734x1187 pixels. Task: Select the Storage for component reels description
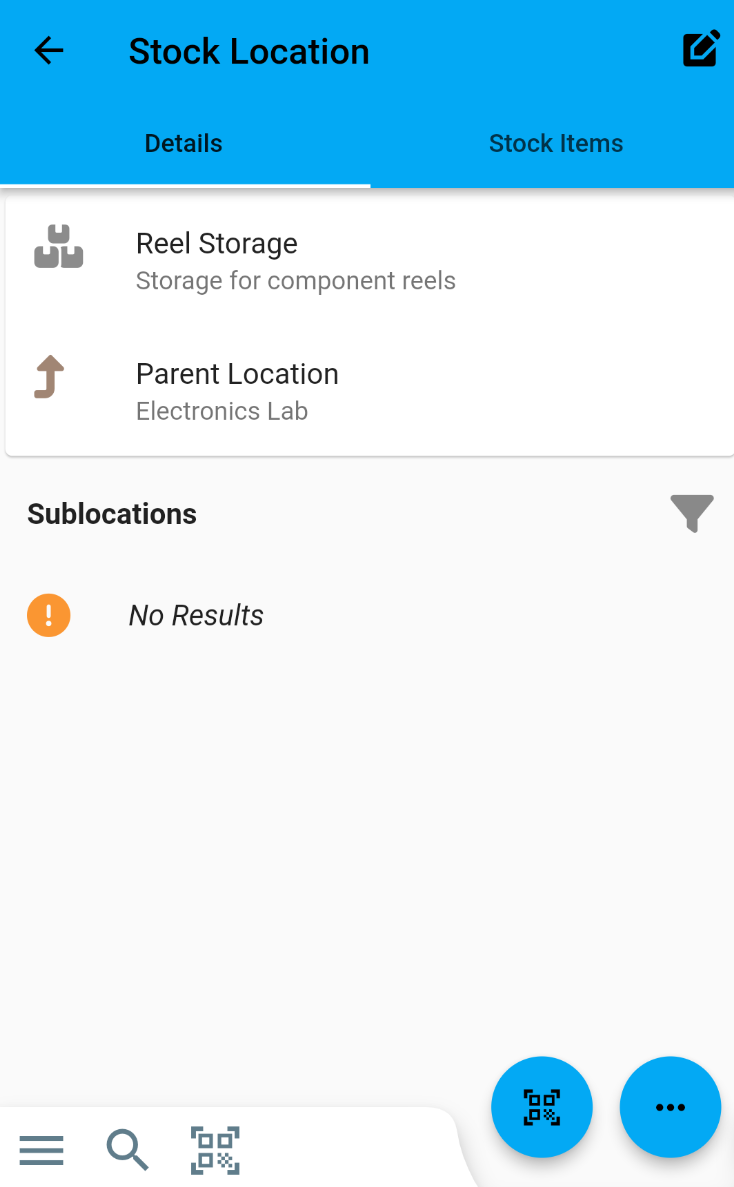[295, 281]
